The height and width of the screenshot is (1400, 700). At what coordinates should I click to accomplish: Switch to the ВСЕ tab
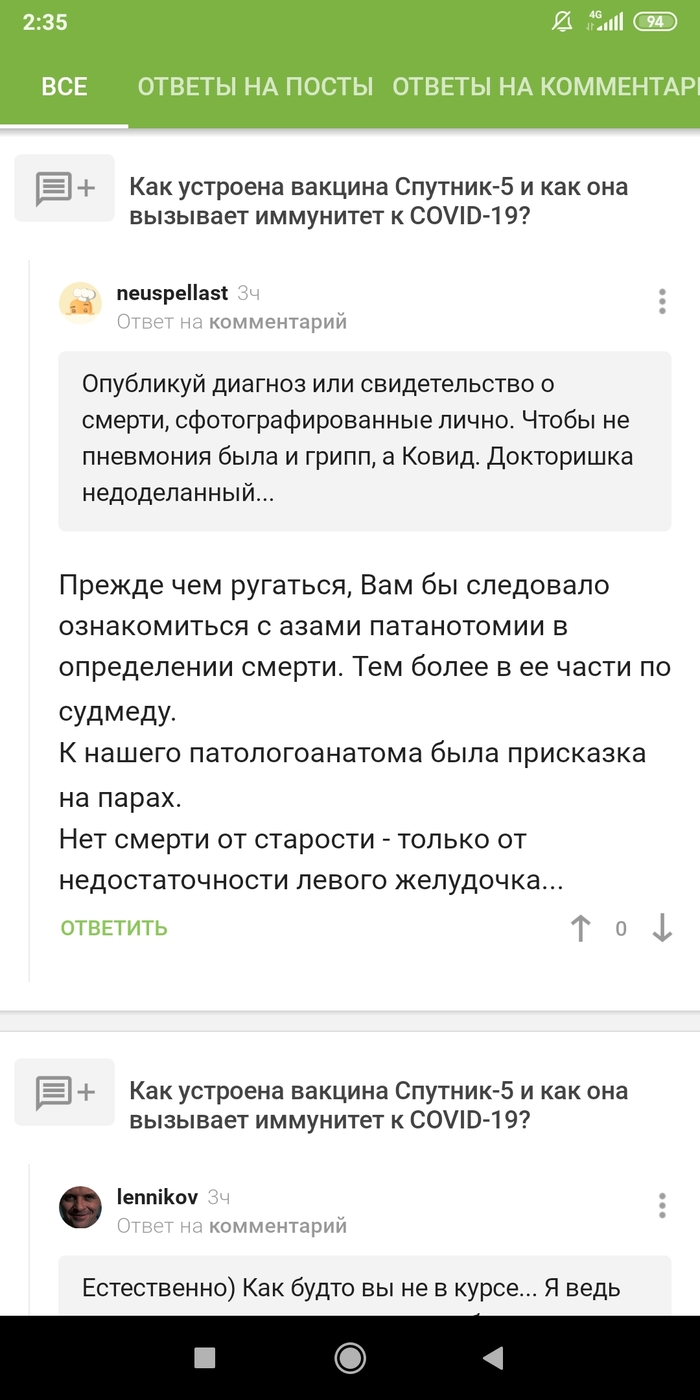[64, 86]
